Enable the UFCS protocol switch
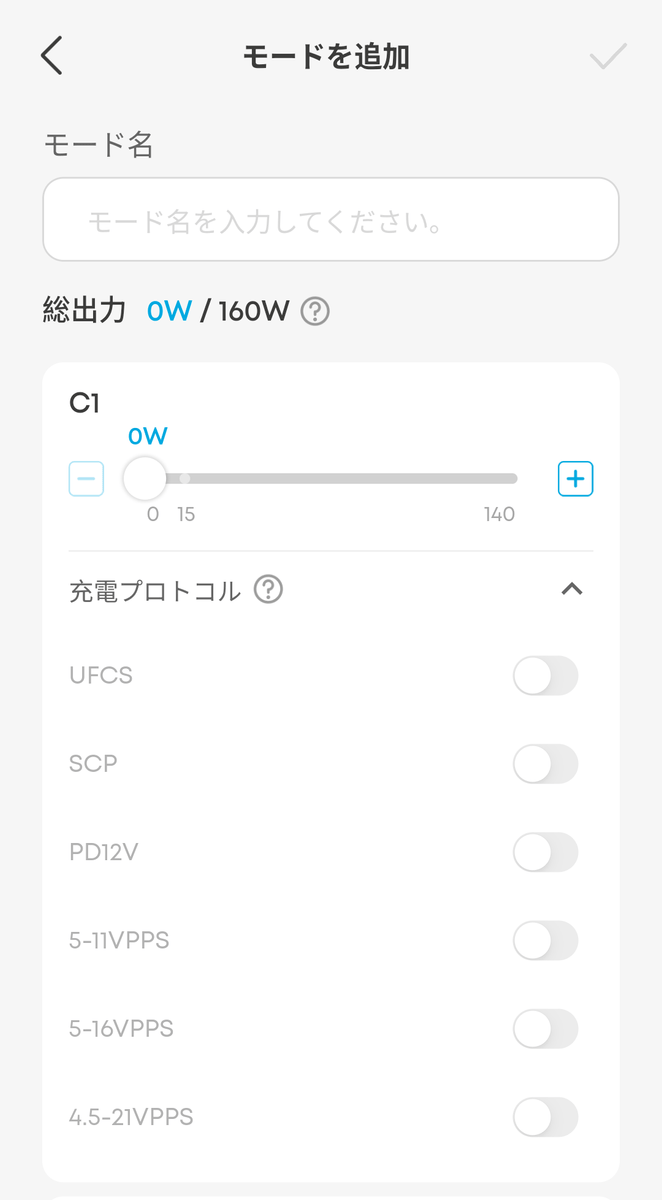 [x=545, y=676]
